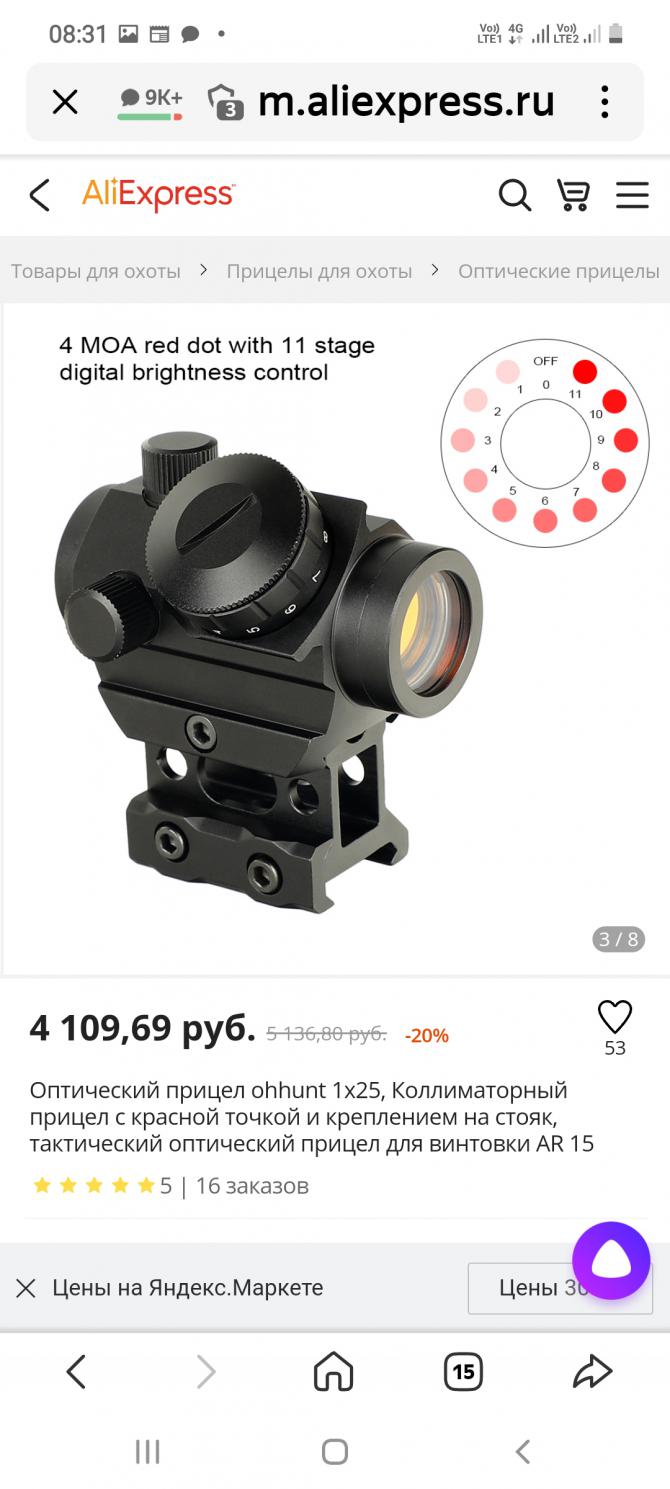670x1489 pixels.
Task: Open the browser overflow menu
Action: pos(604,102)
